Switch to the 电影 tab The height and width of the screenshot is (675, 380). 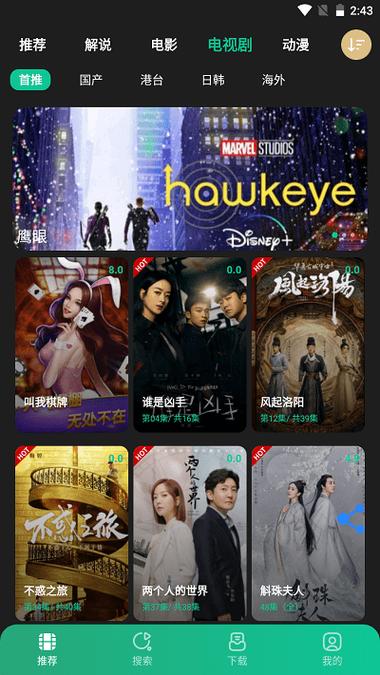(x=164, y=45)
